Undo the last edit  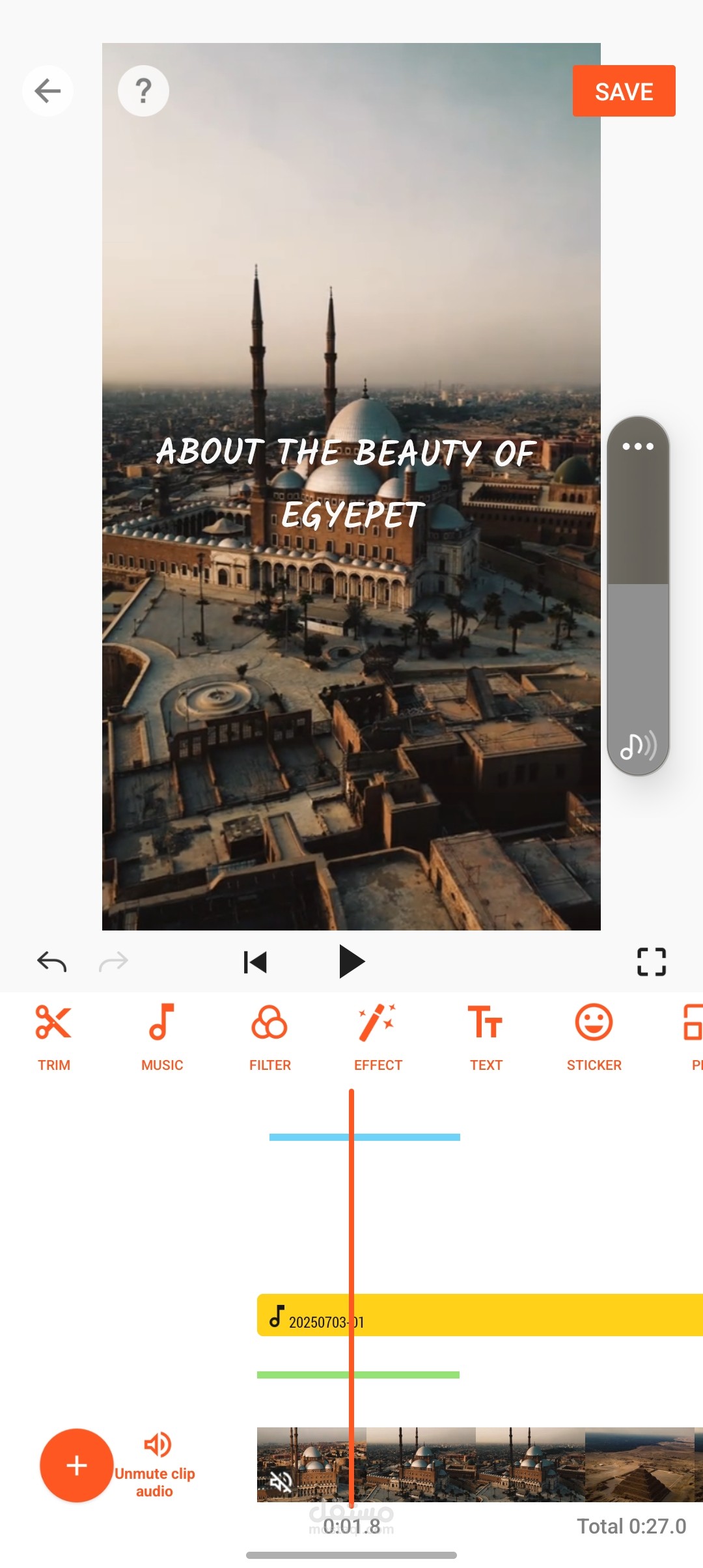click(52, 962)
